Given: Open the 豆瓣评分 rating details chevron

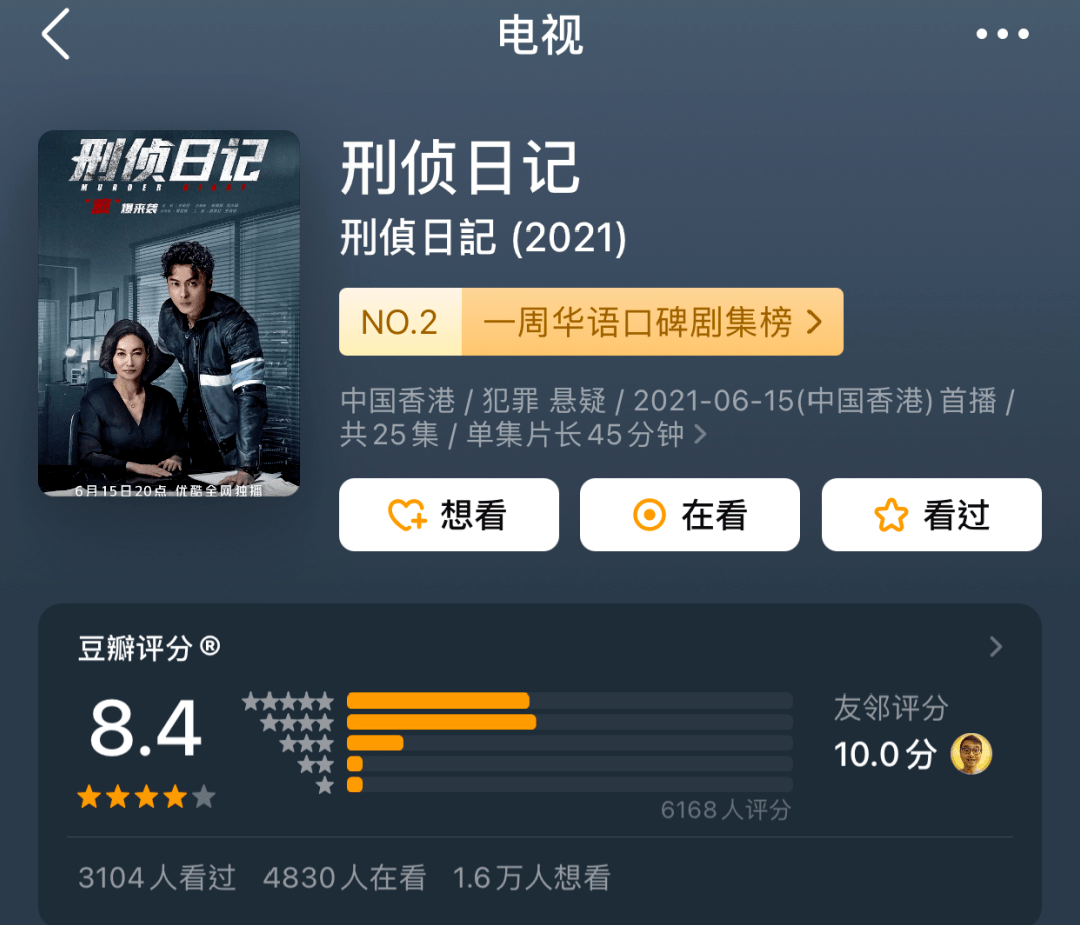Looking at the screenshot, I should coord(995,647).
